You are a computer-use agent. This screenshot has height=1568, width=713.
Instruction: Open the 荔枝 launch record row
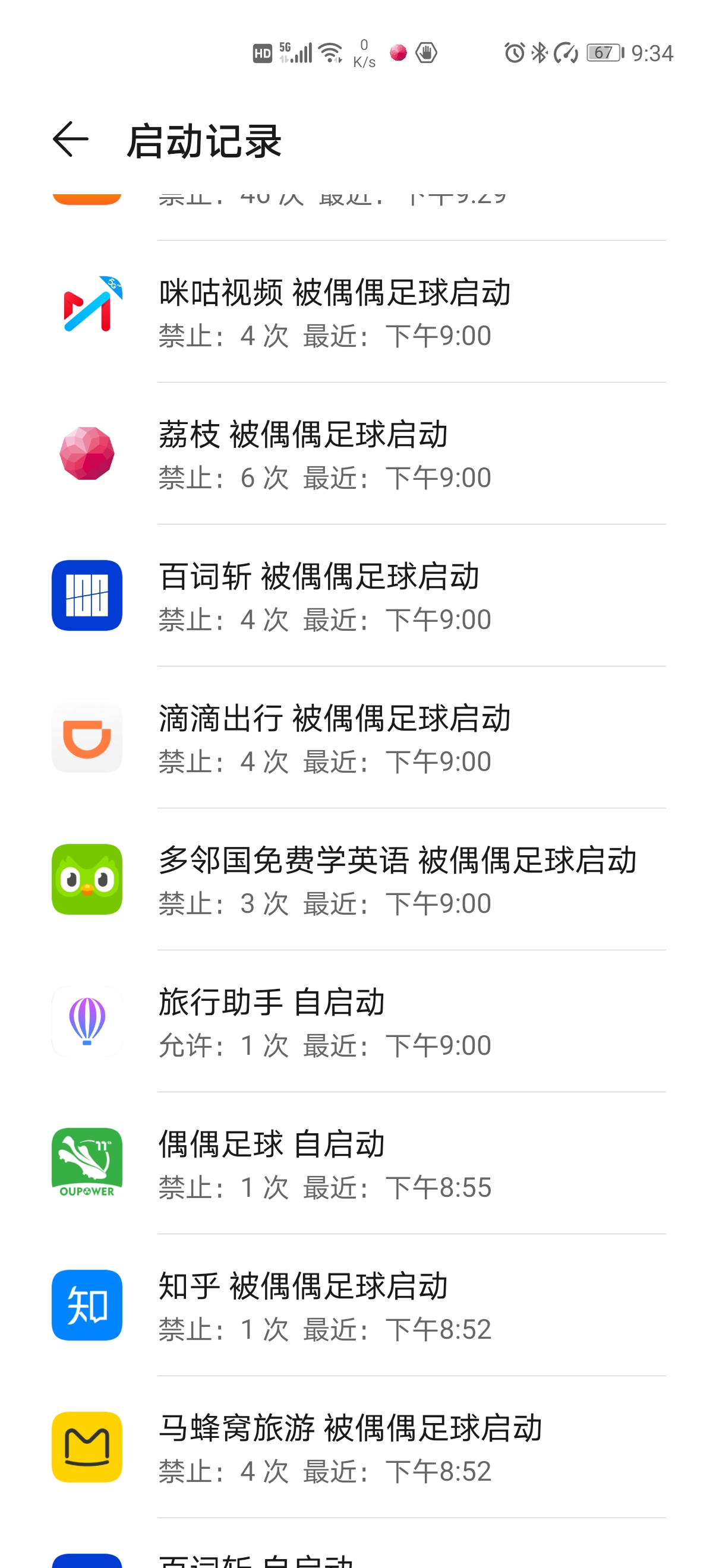point(356,454)
